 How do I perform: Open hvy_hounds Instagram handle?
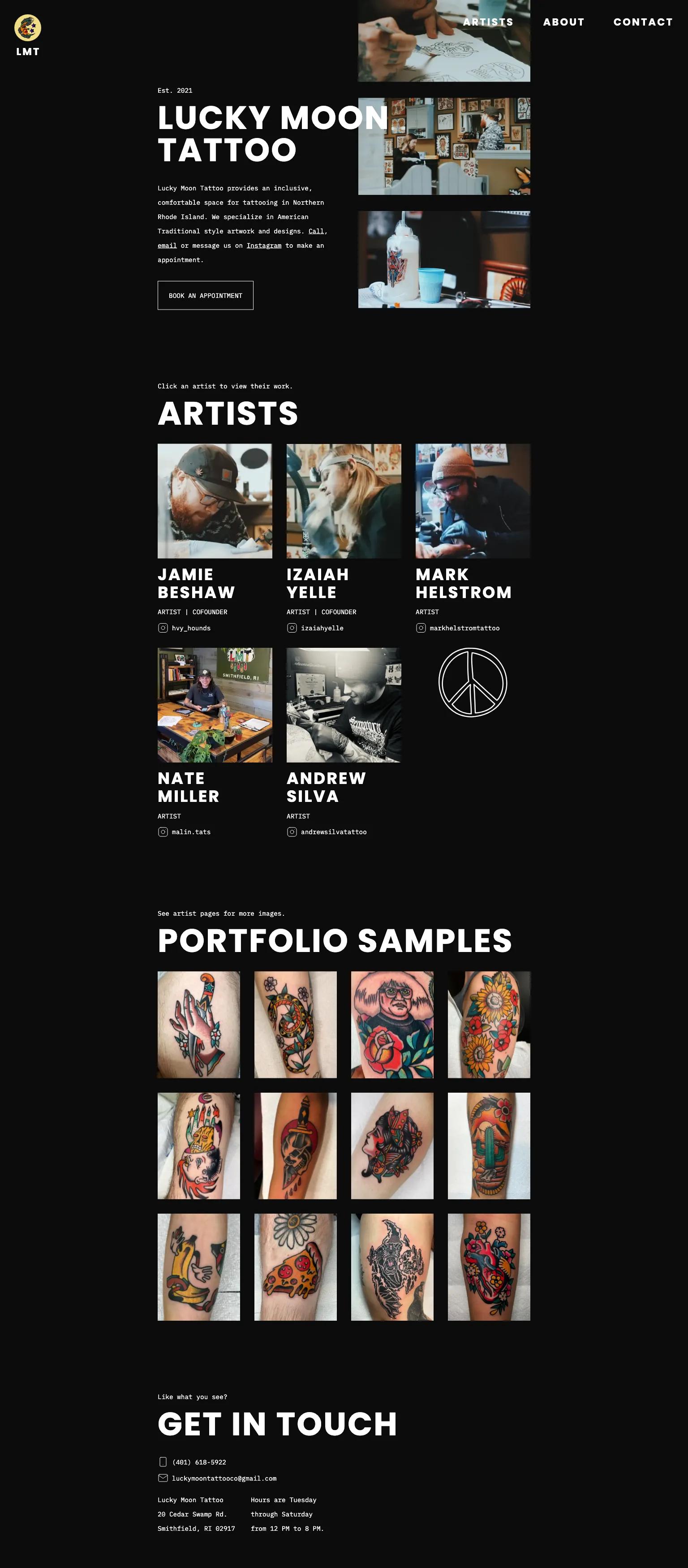click(x=190, y=628)
